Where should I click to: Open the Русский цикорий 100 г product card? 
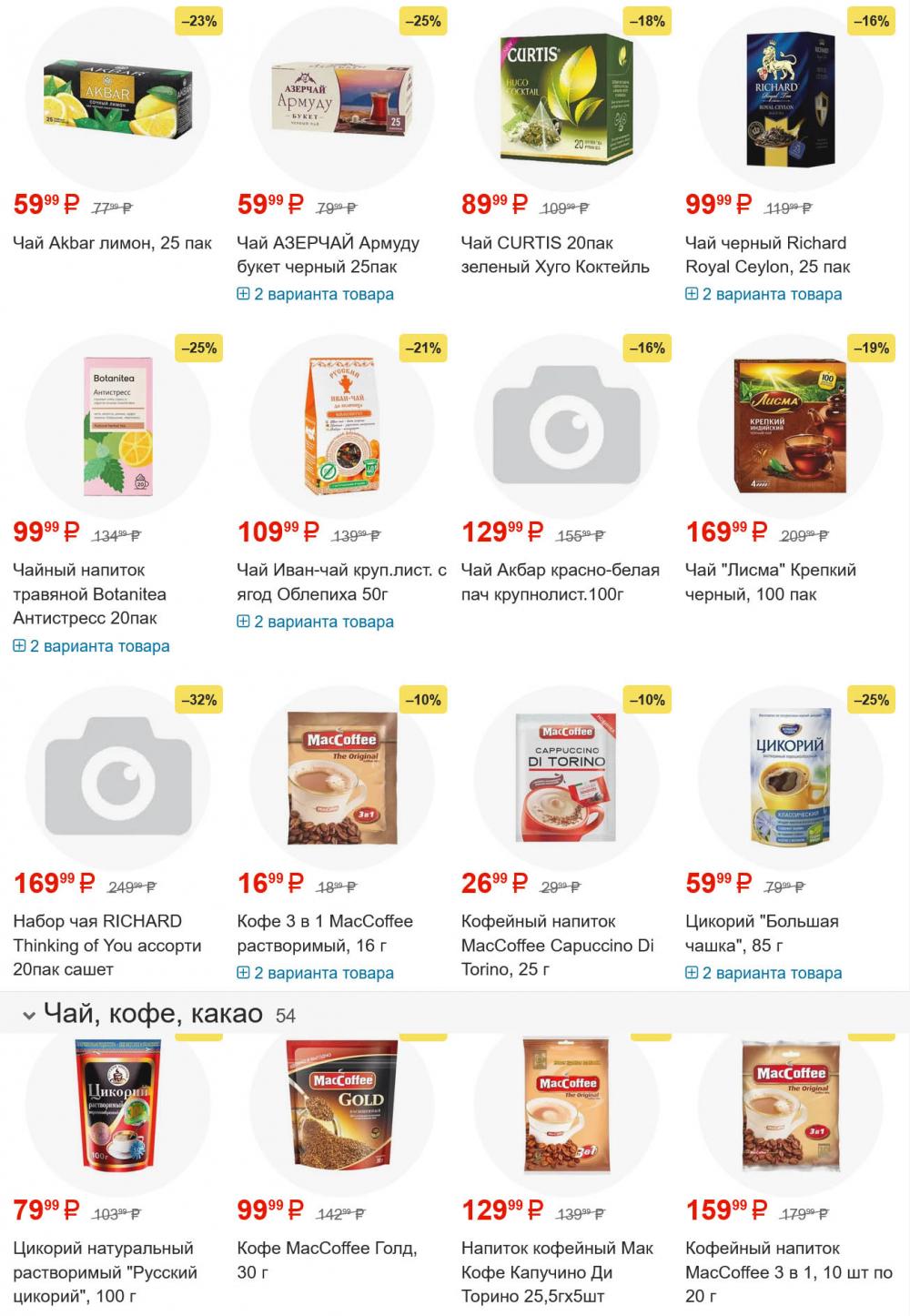(105, 1271)
